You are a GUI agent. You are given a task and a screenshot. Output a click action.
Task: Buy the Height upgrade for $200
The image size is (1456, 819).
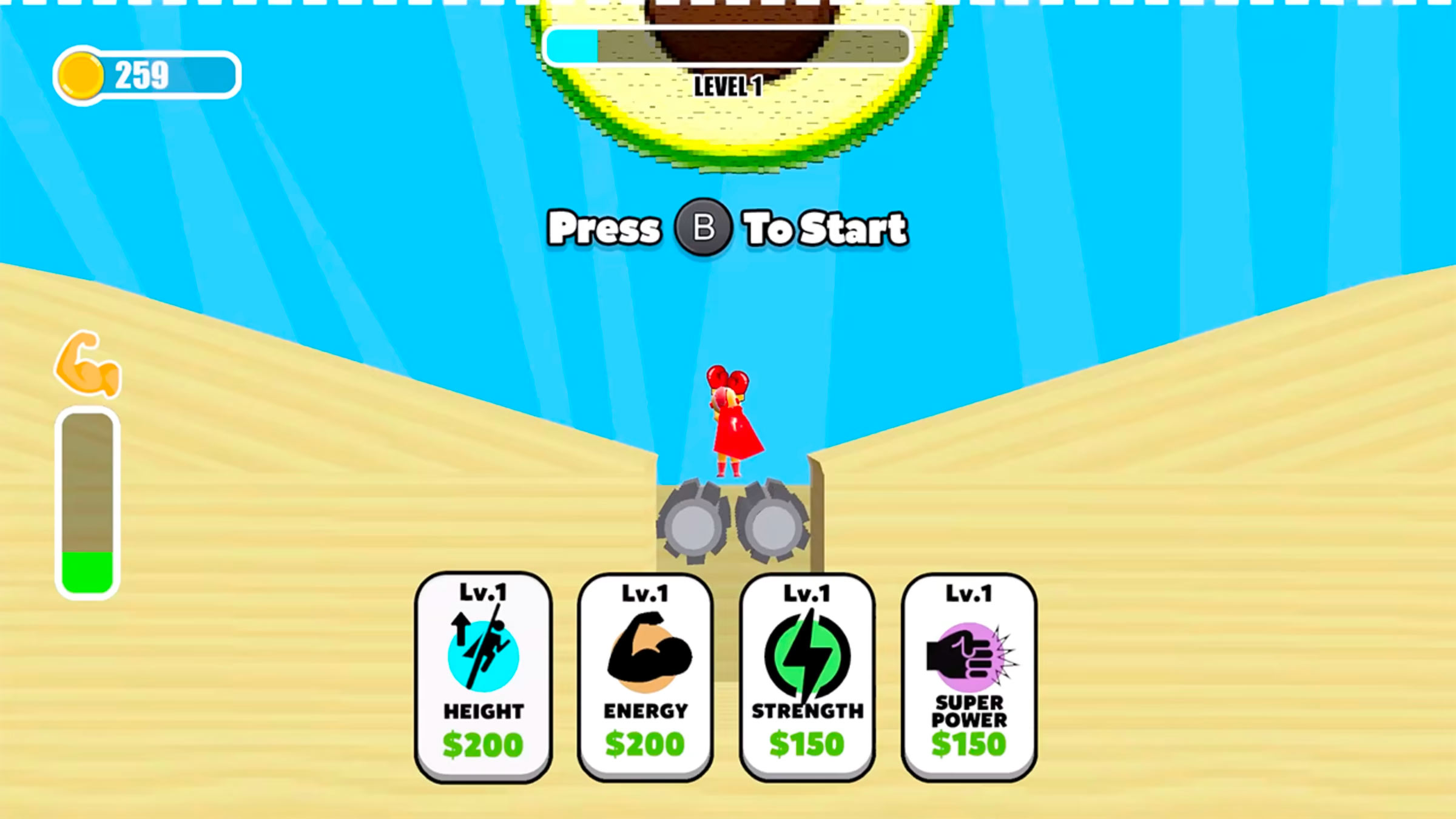coord(484,676)
